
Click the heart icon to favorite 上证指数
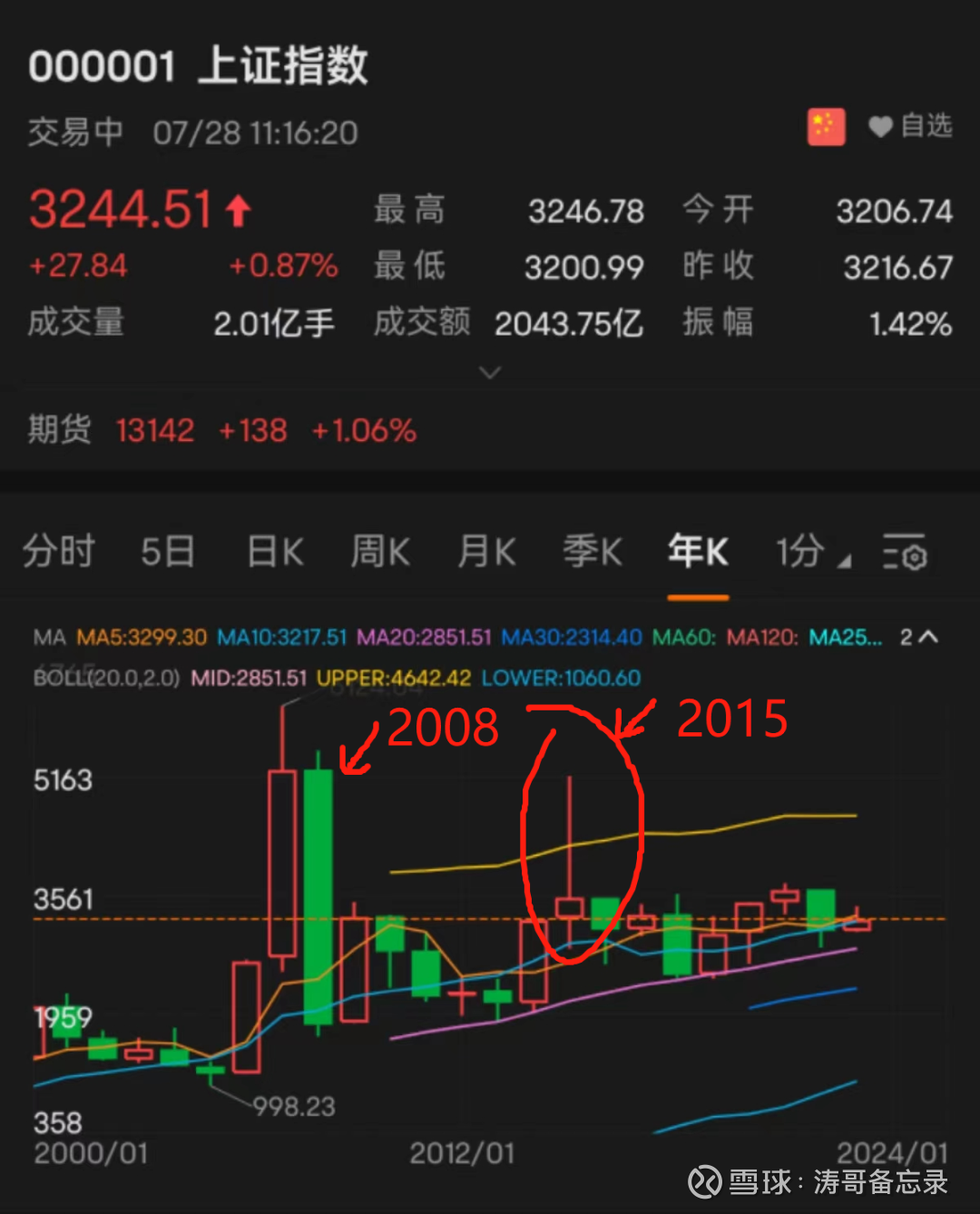coord(880,127)
